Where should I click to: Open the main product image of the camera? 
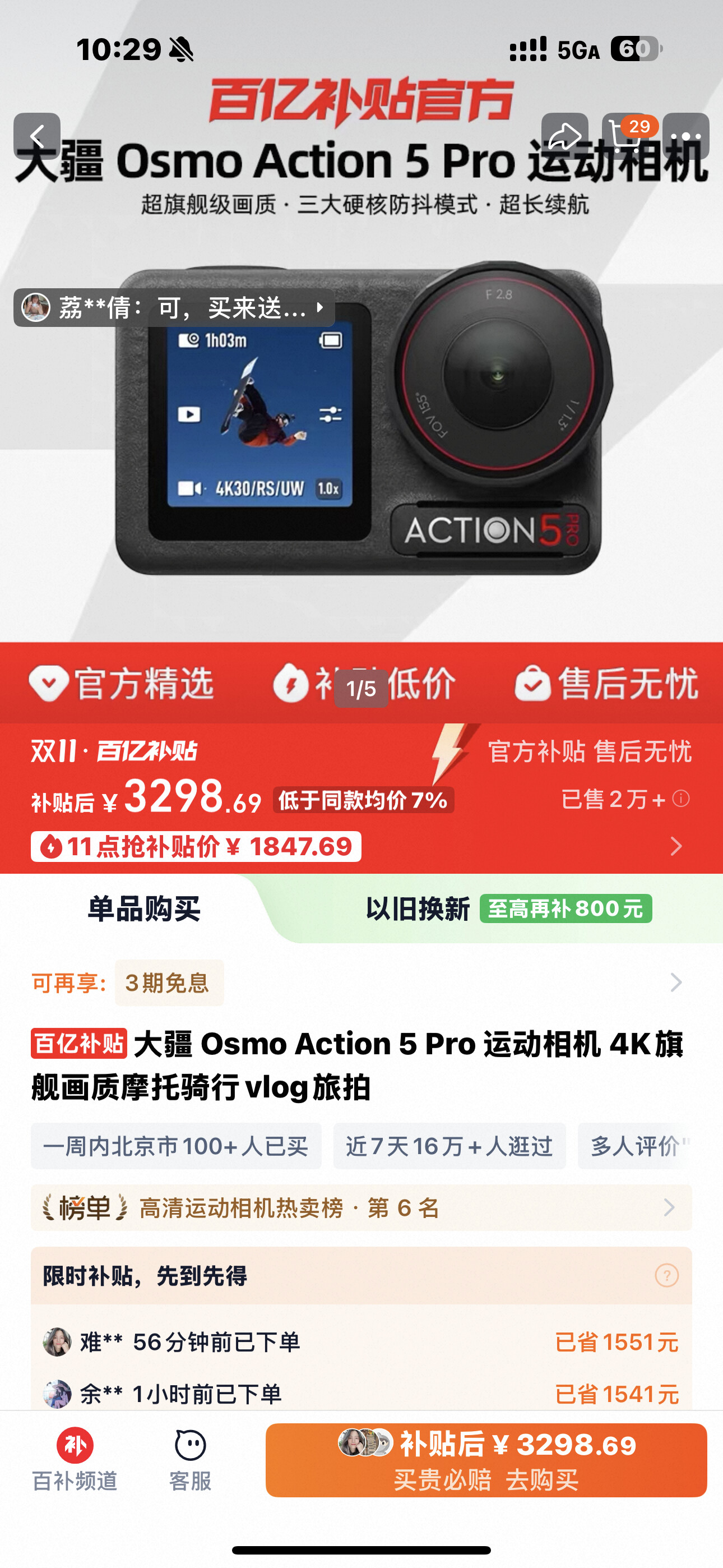361,420
